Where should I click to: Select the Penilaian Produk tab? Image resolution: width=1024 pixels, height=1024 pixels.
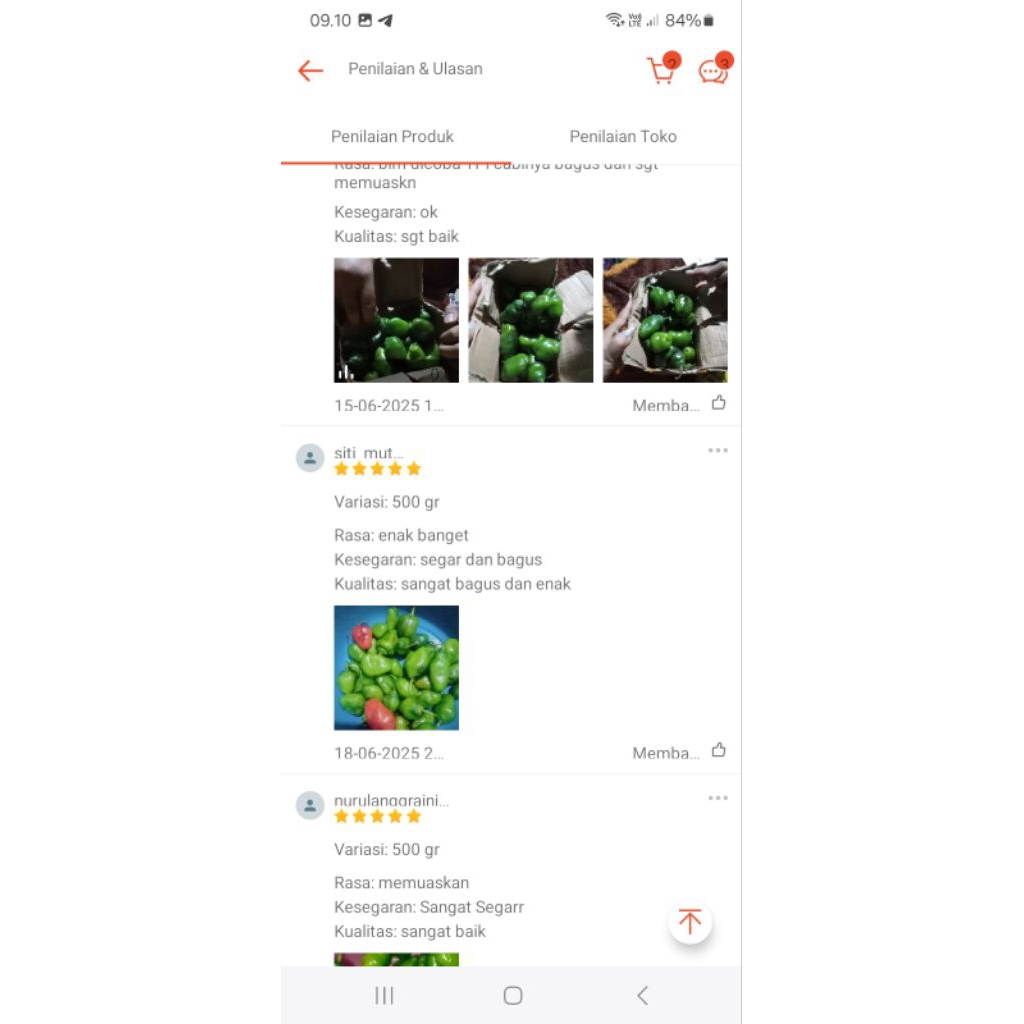(x=392, y=136)
